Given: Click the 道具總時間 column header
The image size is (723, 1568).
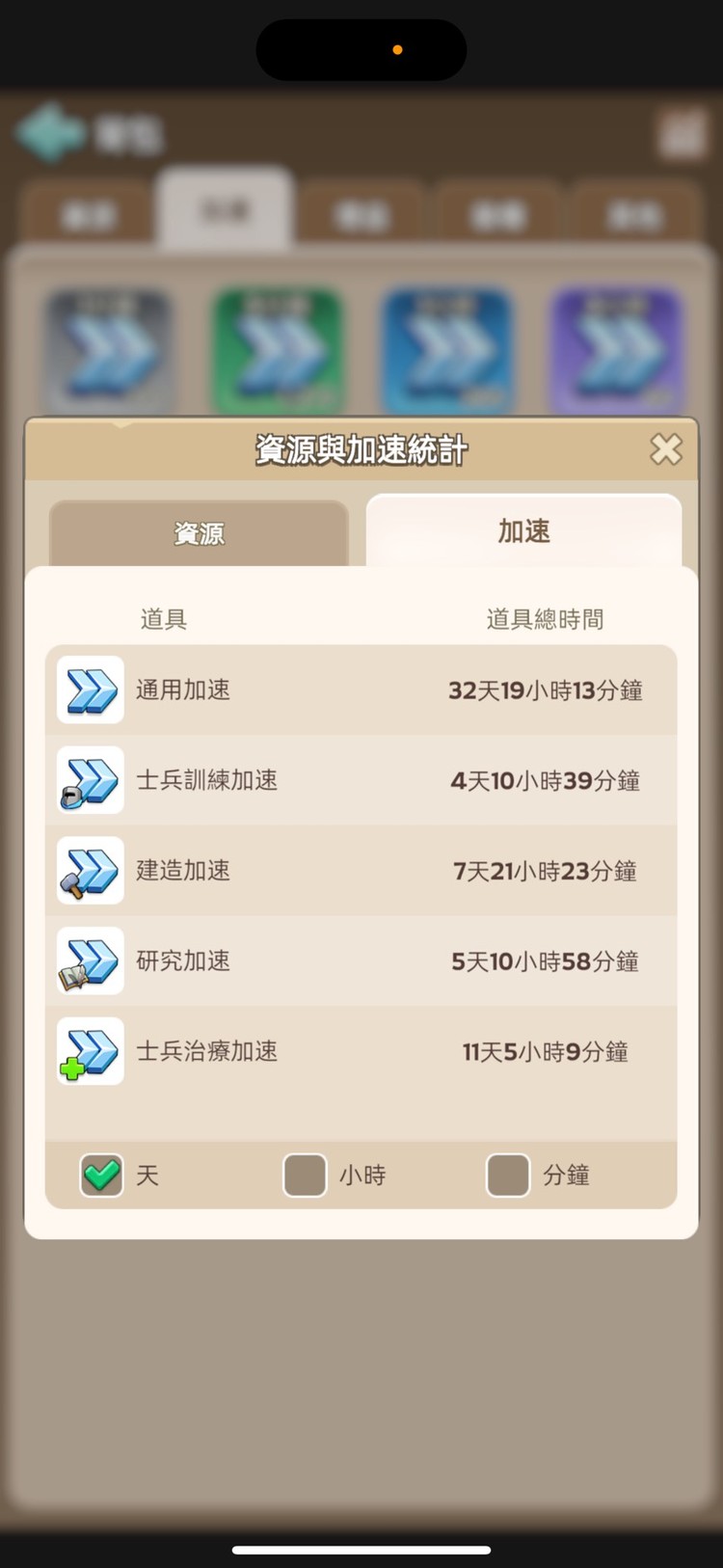Looking at the screenshot, I should point(546,619).
